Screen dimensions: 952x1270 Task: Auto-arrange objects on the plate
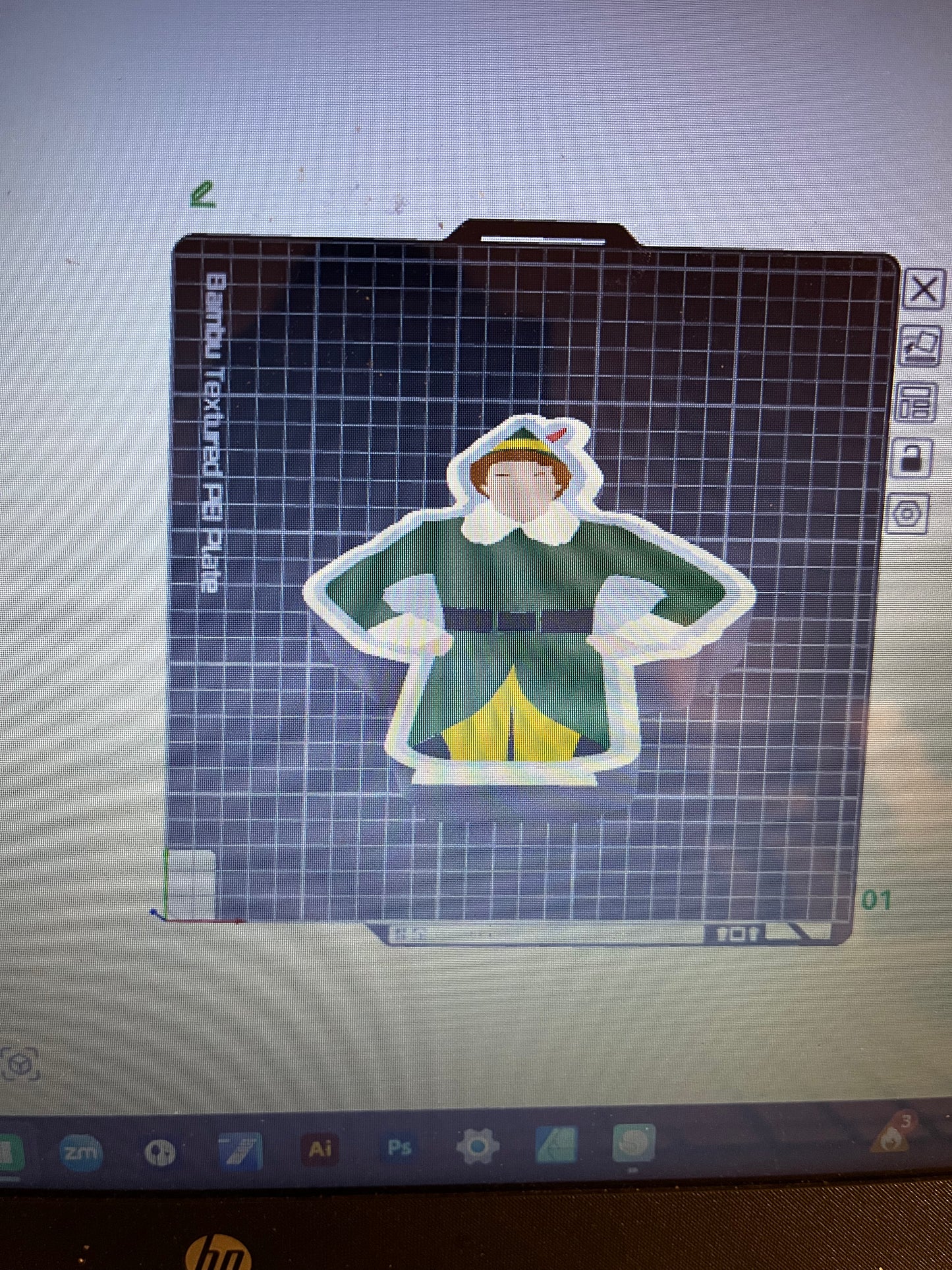pyautogui.click(x=917, y=403)
